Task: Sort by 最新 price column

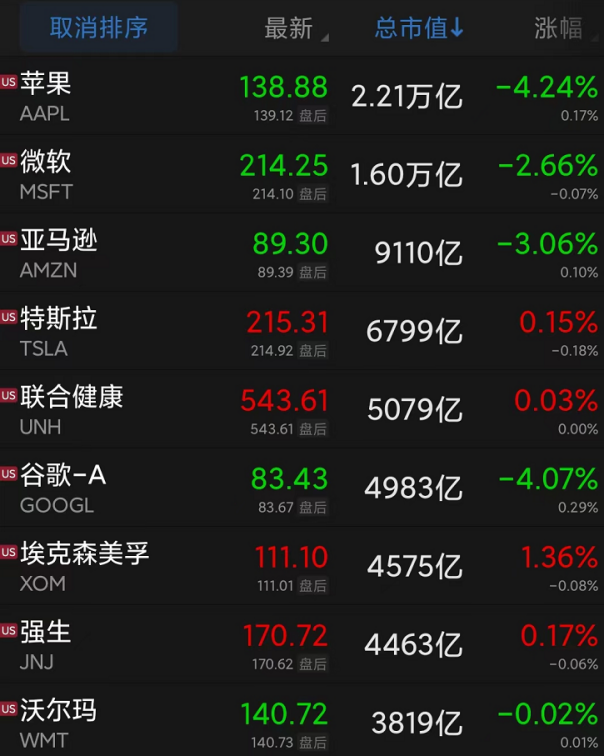Action: tap(291, 29)
